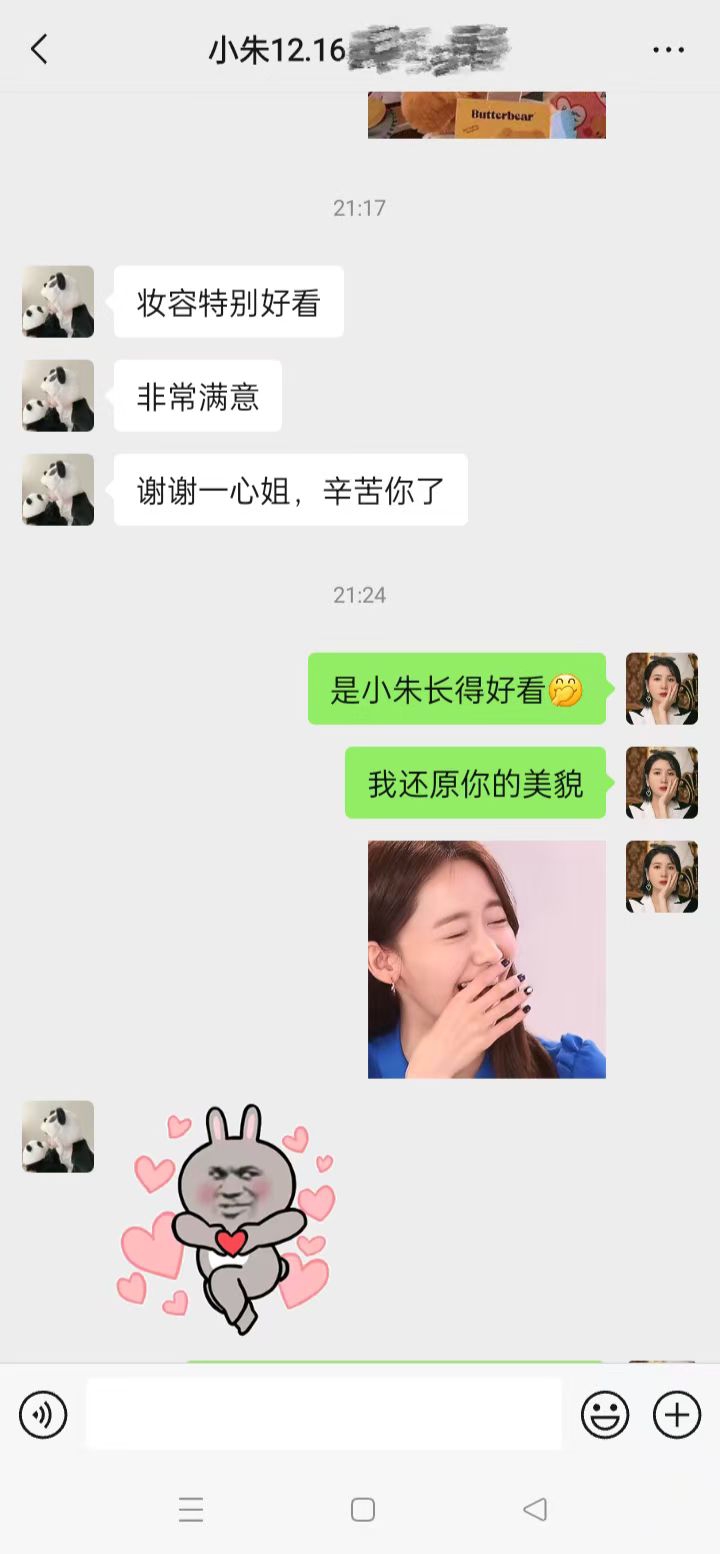Open the chat info three-dot menu
The width and height of the screenshot is (720, 1554).
pos(668,49)
